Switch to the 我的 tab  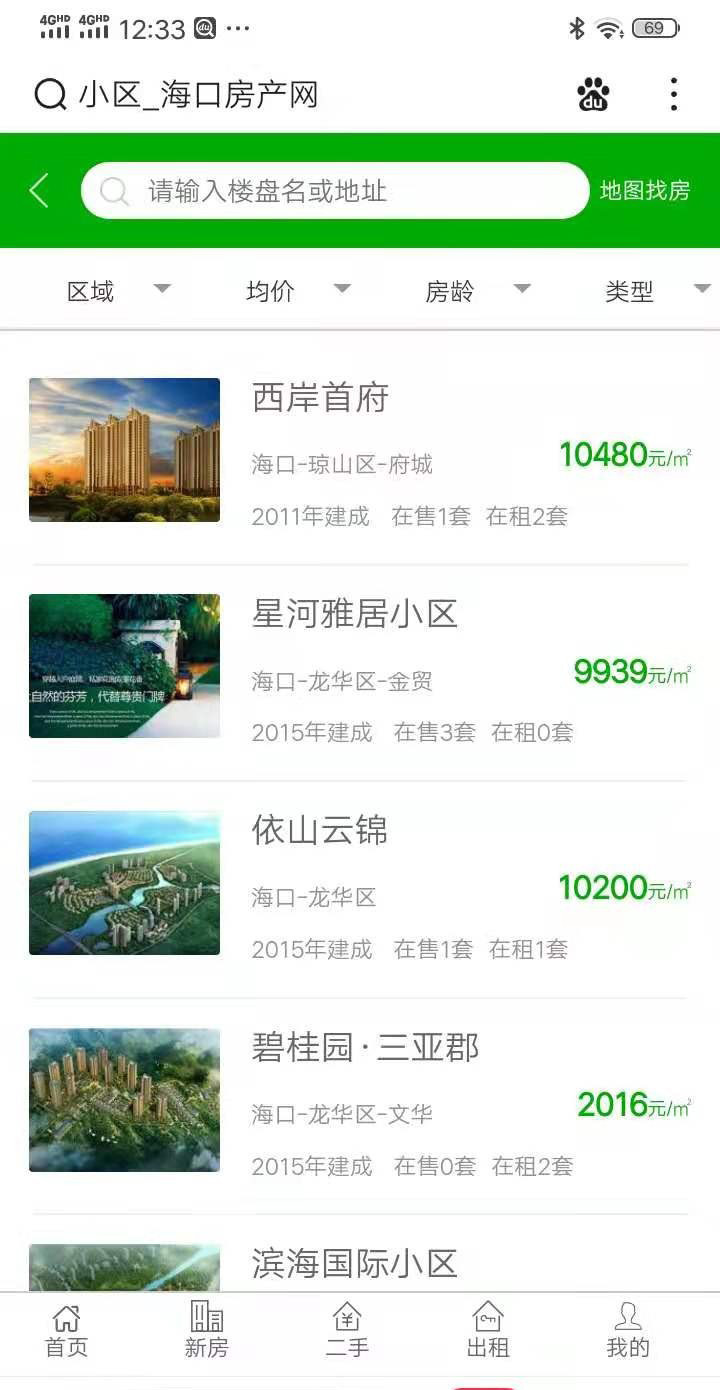(x=628, y=1332)
